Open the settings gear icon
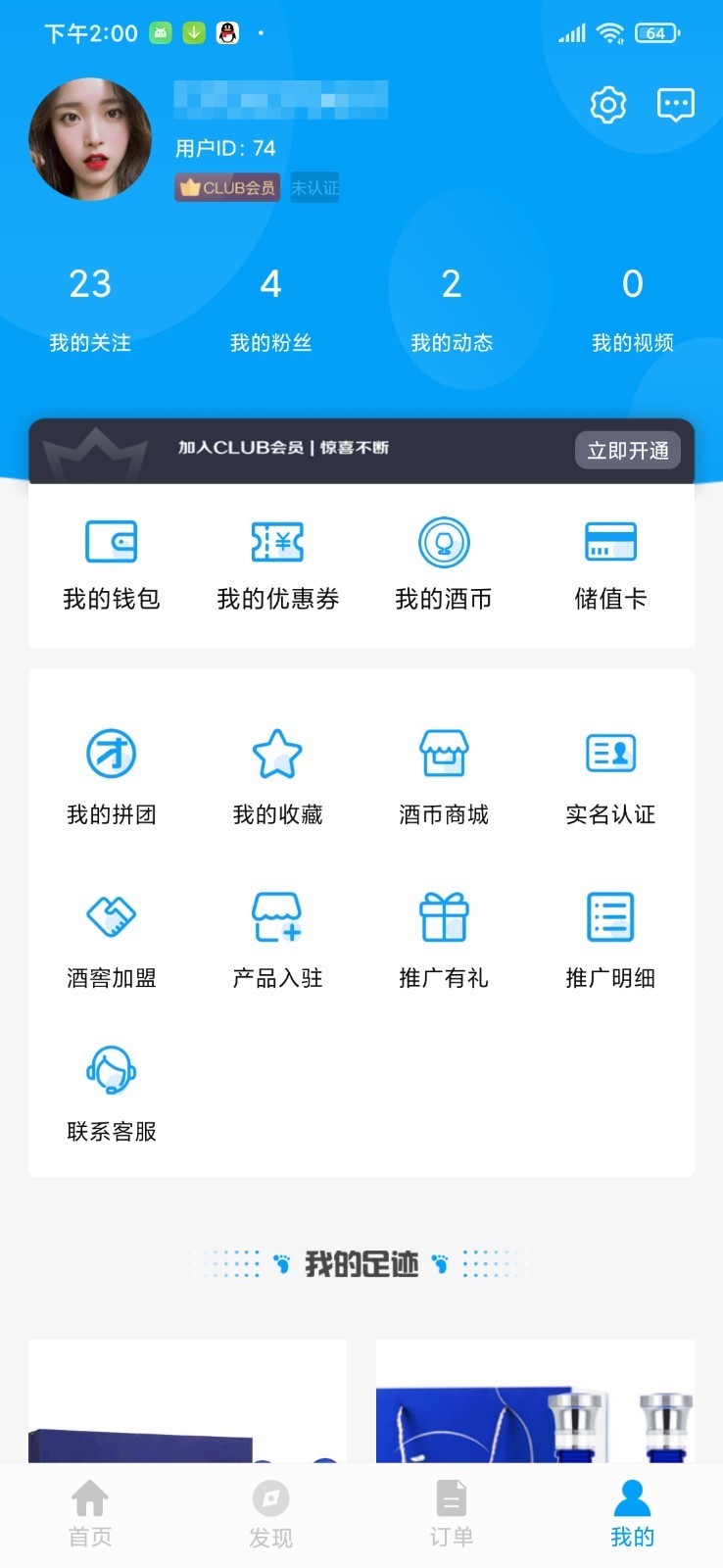This screenshot has height=1568, width=723. 607,105
